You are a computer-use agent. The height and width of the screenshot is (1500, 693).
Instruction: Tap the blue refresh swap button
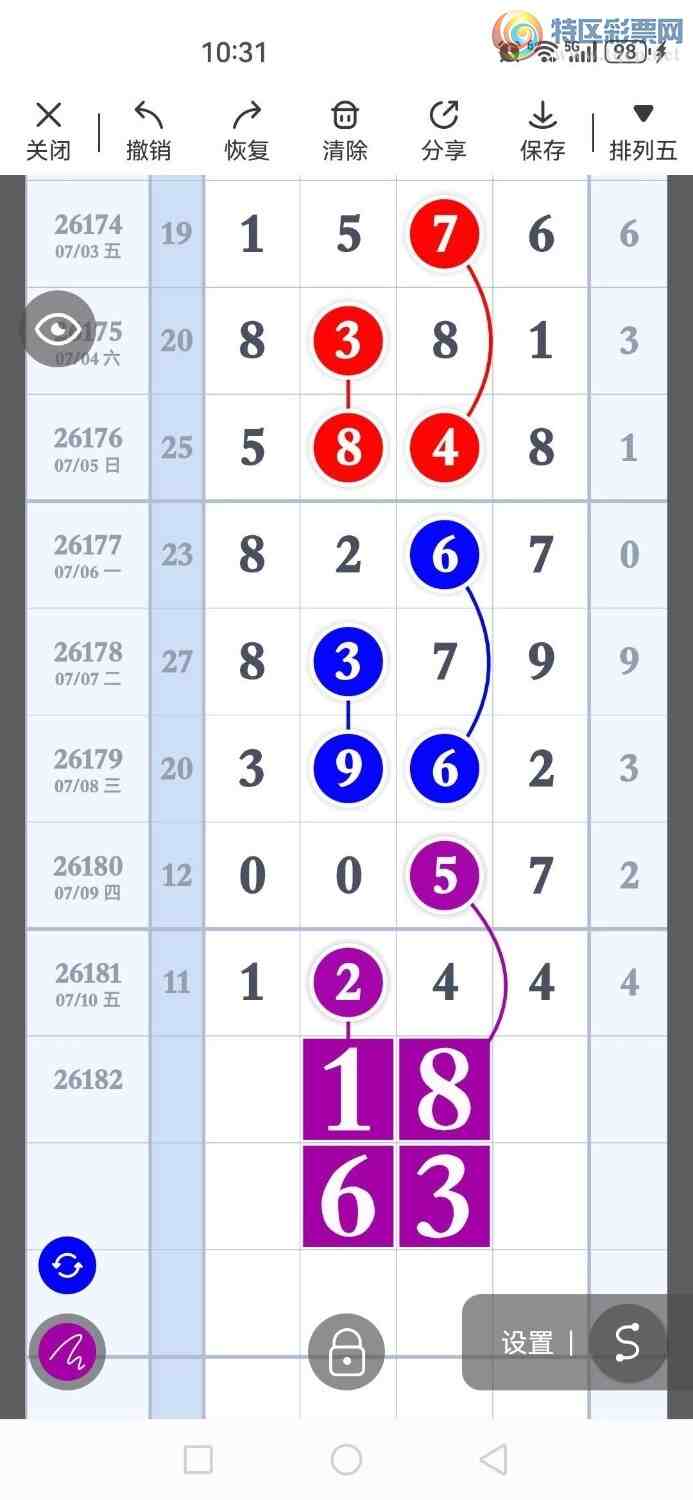[67, 1266]
